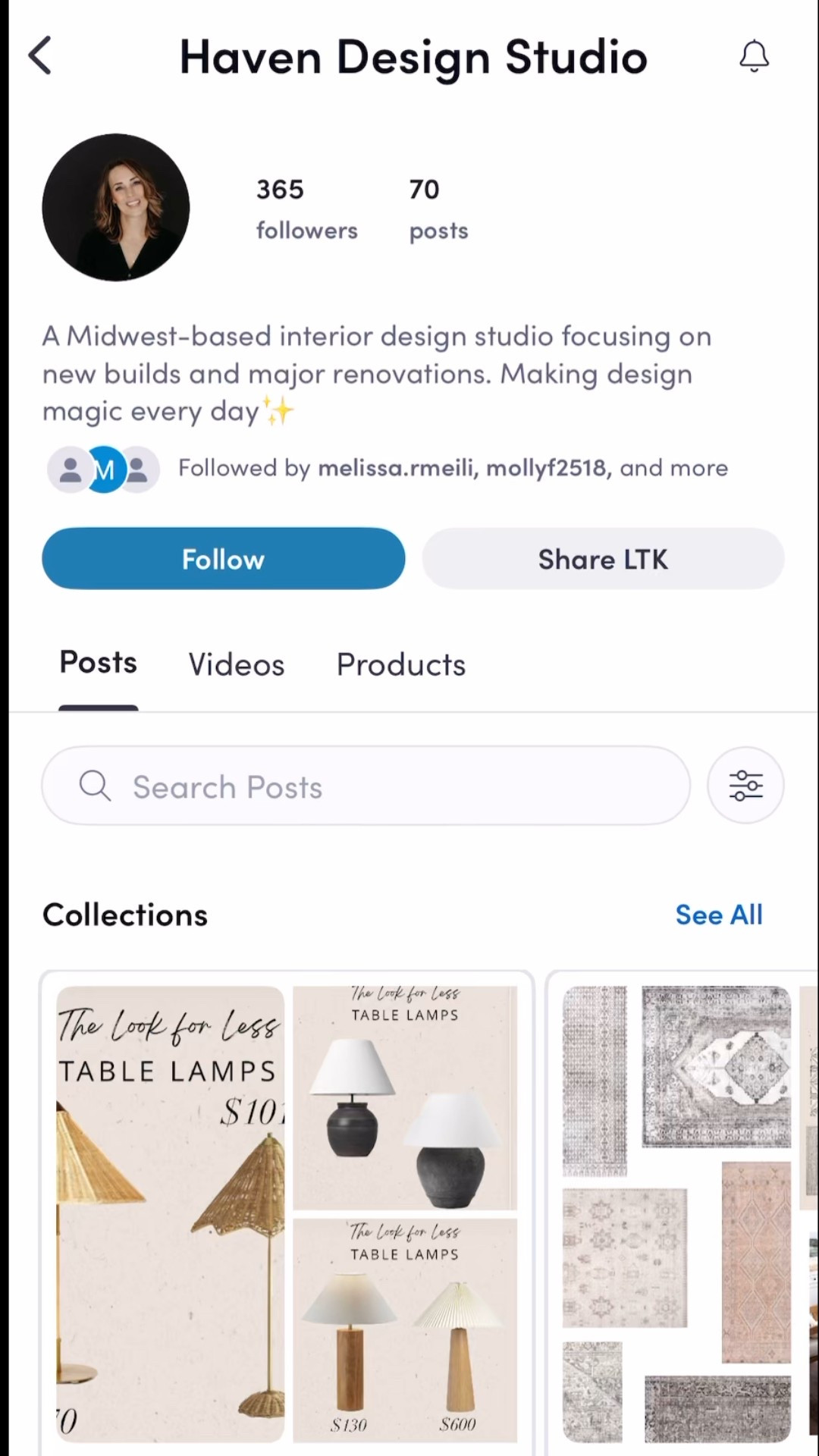This screenshot has height=1456, width=819.
Task: Open the first follower avatar in followed-by row
Action: [71, 469]
